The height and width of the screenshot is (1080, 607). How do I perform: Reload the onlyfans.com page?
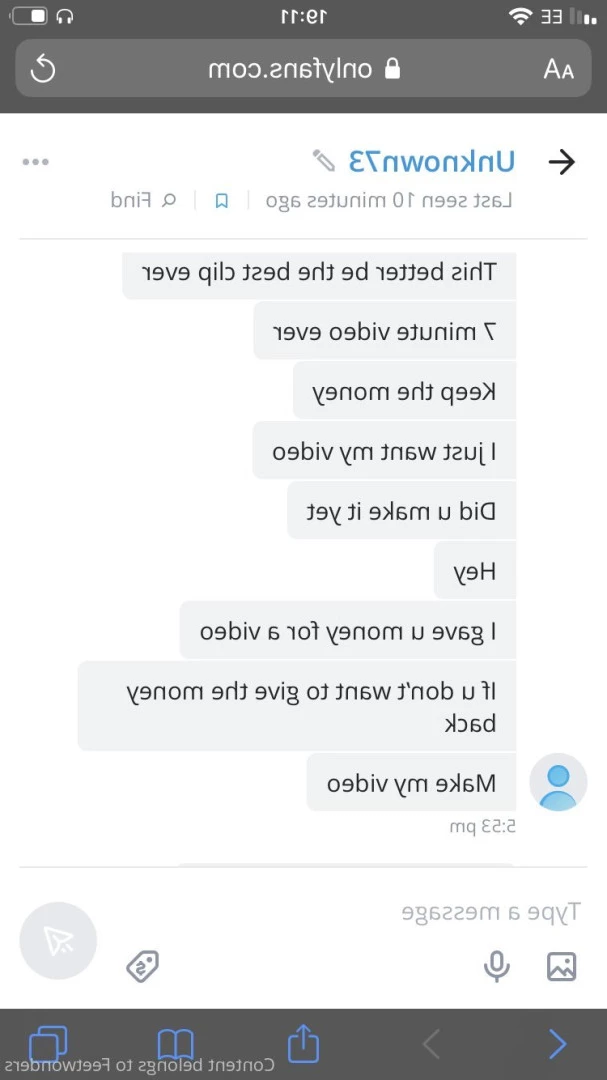tap(44, 69)
